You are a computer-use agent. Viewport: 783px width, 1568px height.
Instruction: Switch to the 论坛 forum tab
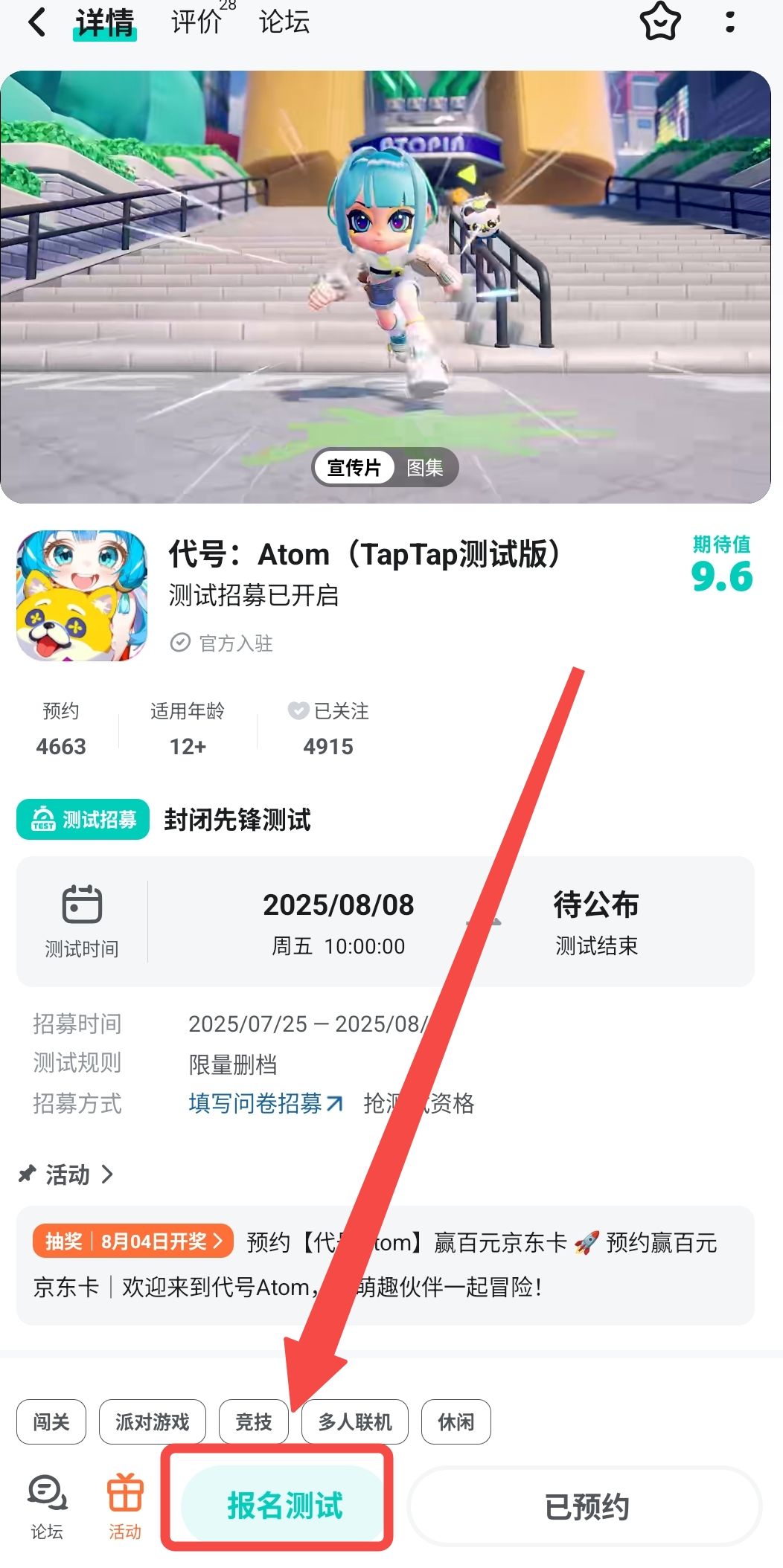pos(283,23)
